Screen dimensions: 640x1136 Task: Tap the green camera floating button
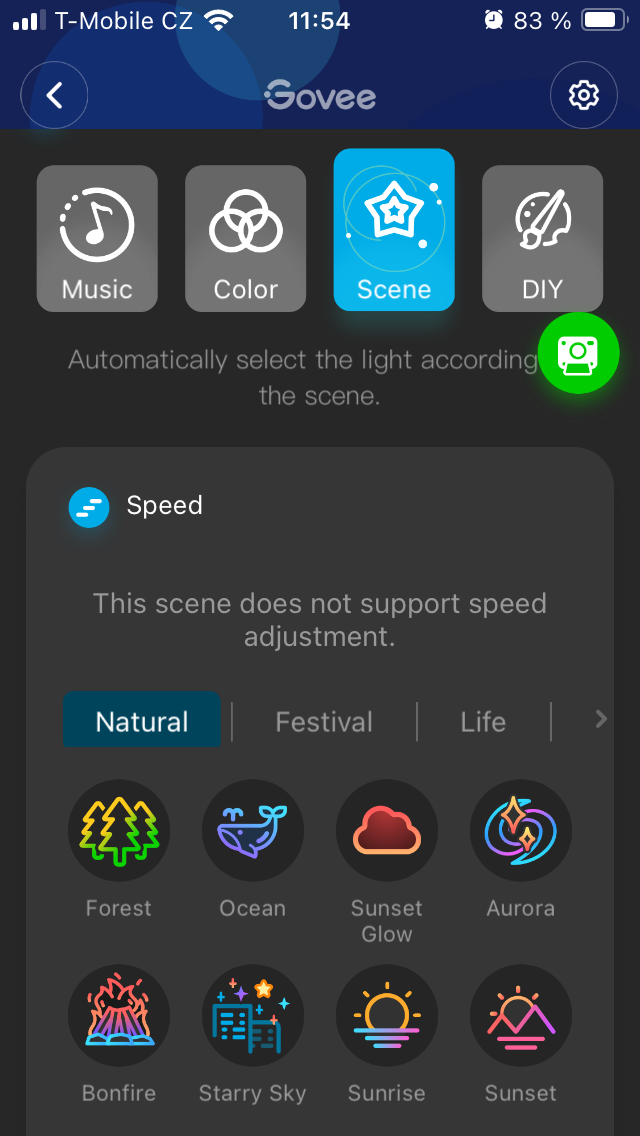[x=579, y=353]
